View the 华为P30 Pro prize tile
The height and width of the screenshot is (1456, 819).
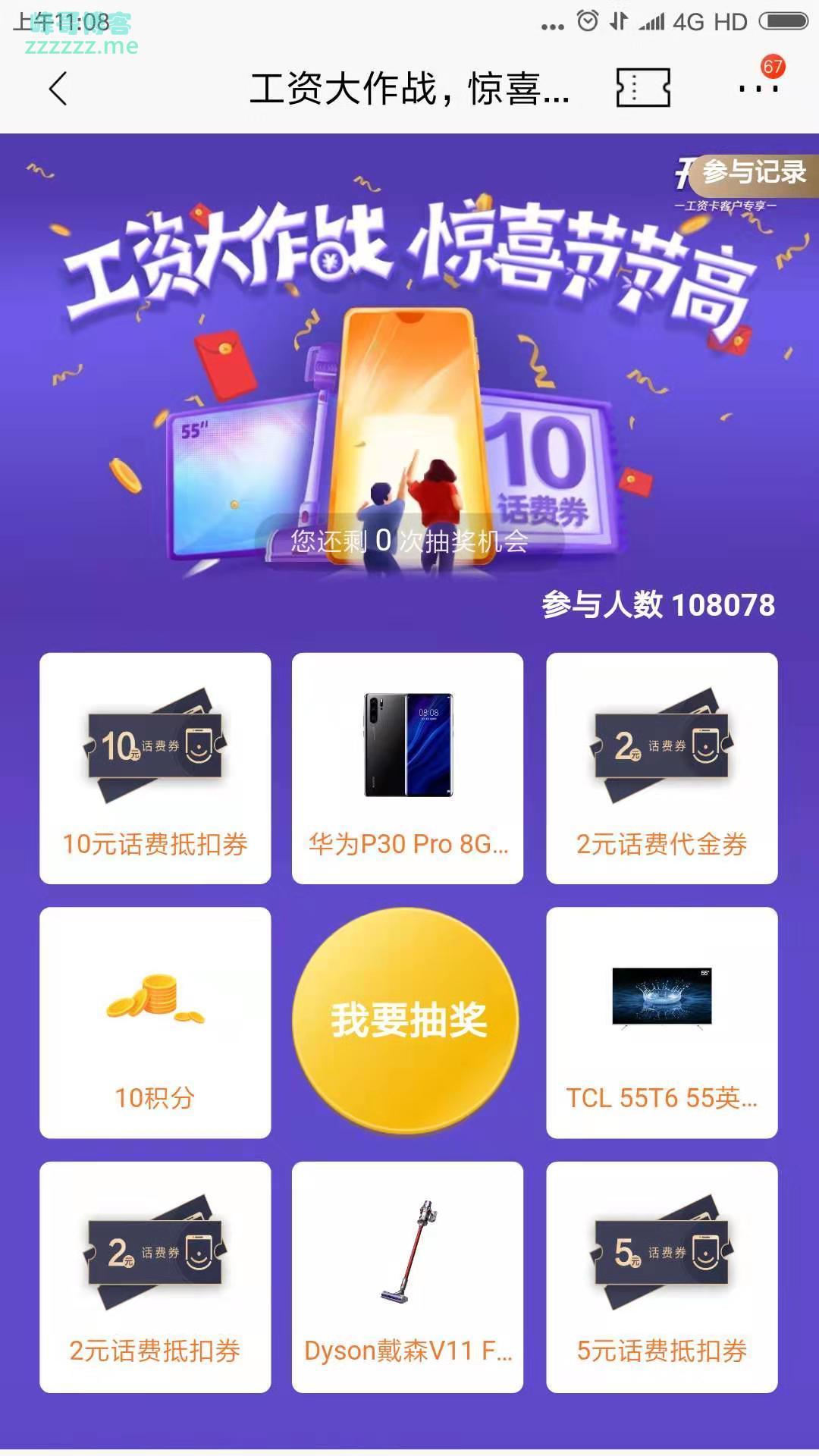click(408, 768)
